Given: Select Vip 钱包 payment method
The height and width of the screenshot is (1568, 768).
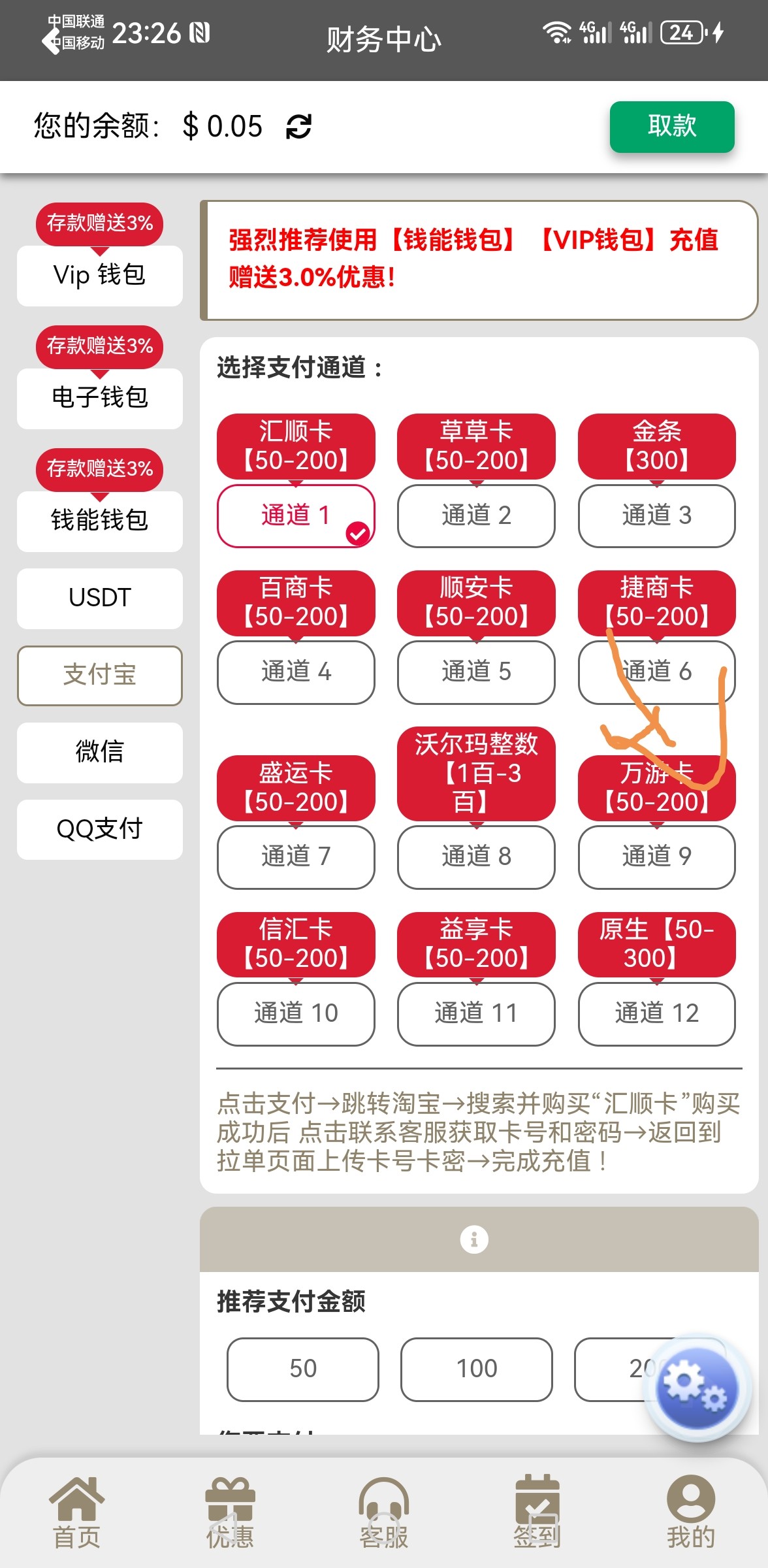Looking at the screenshot, I should coord(99,275).
